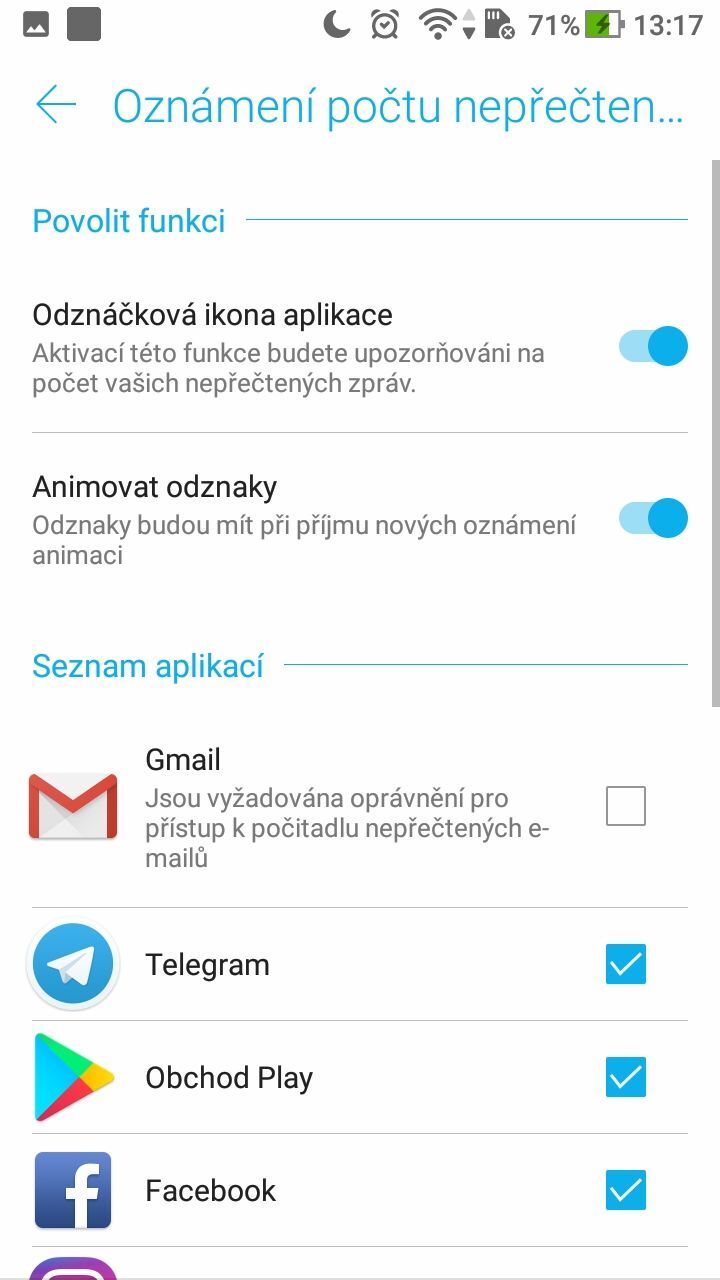
Task: Tap the Povolit funkci section header
Action: [128, 220]
